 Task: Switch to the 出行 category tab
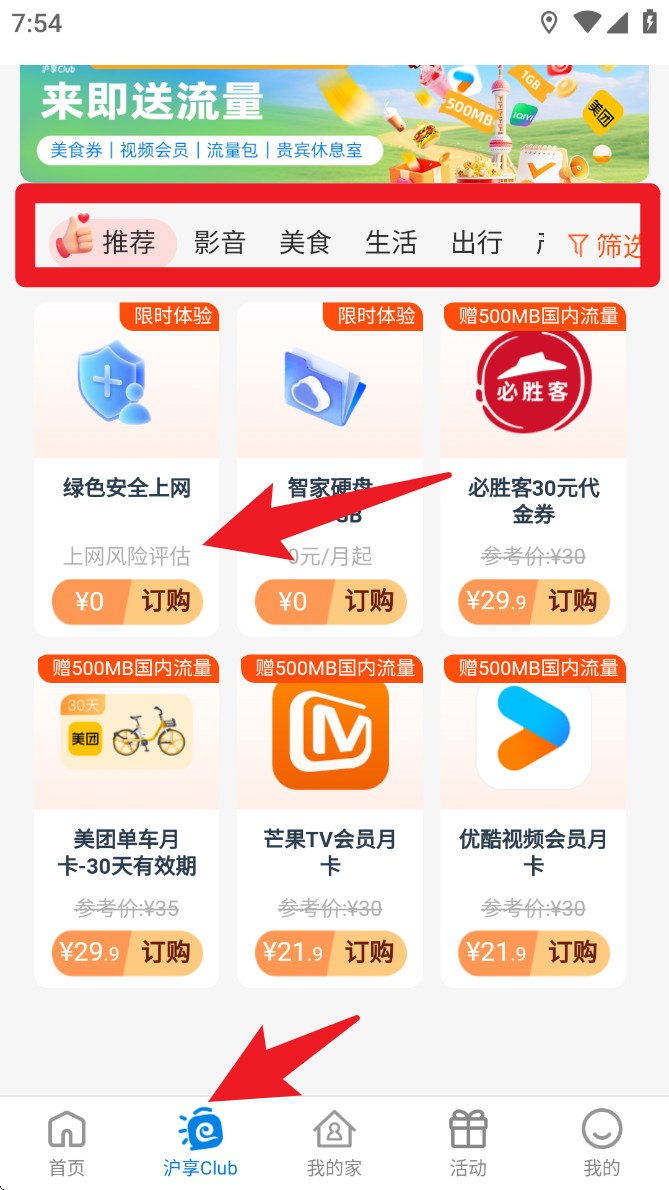click(477, 243)
